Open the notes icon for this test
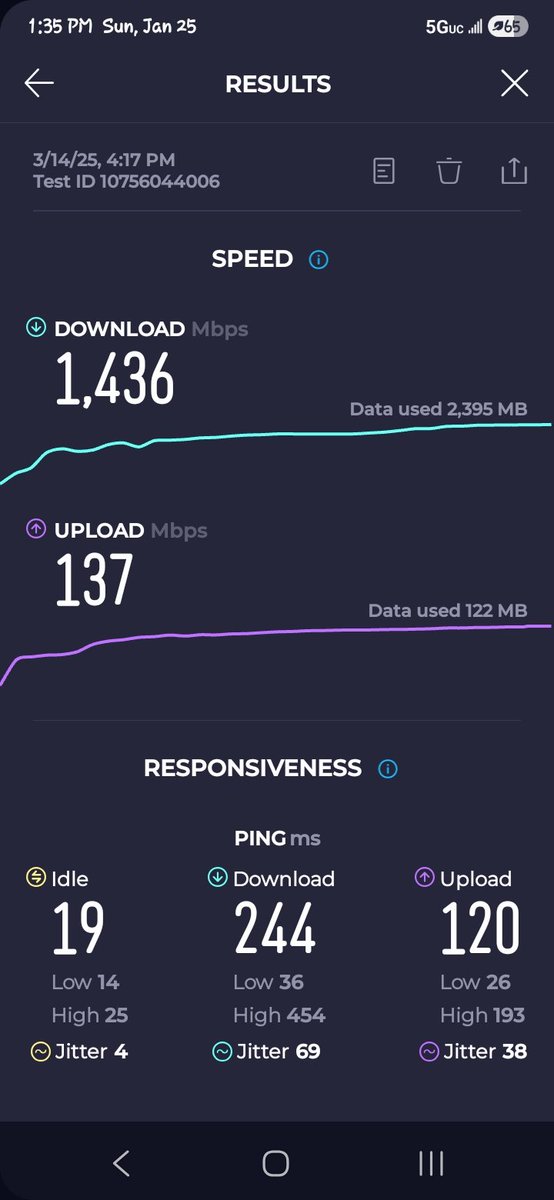 pyautogui.click(x=384, y=171)
